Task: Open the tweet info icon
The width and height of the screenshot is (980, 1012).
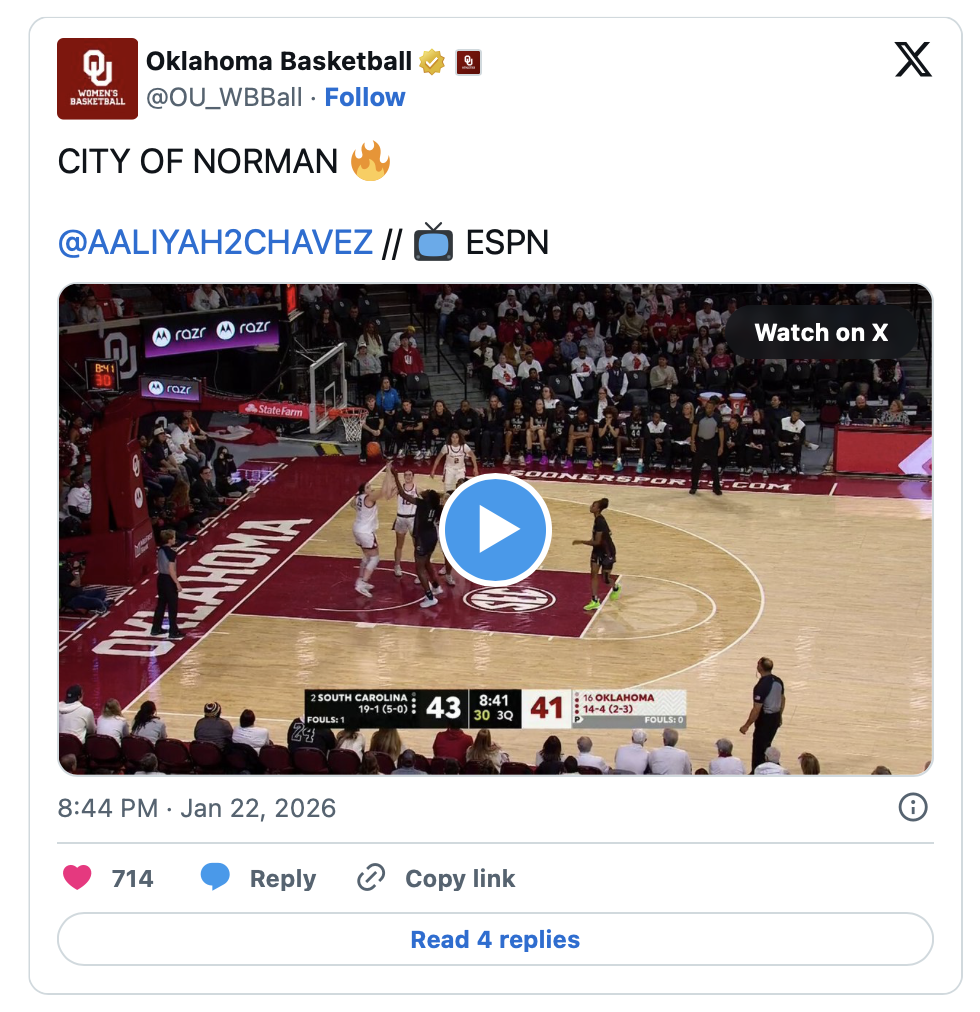Action: pyautogui.click(x=912, y=807)
